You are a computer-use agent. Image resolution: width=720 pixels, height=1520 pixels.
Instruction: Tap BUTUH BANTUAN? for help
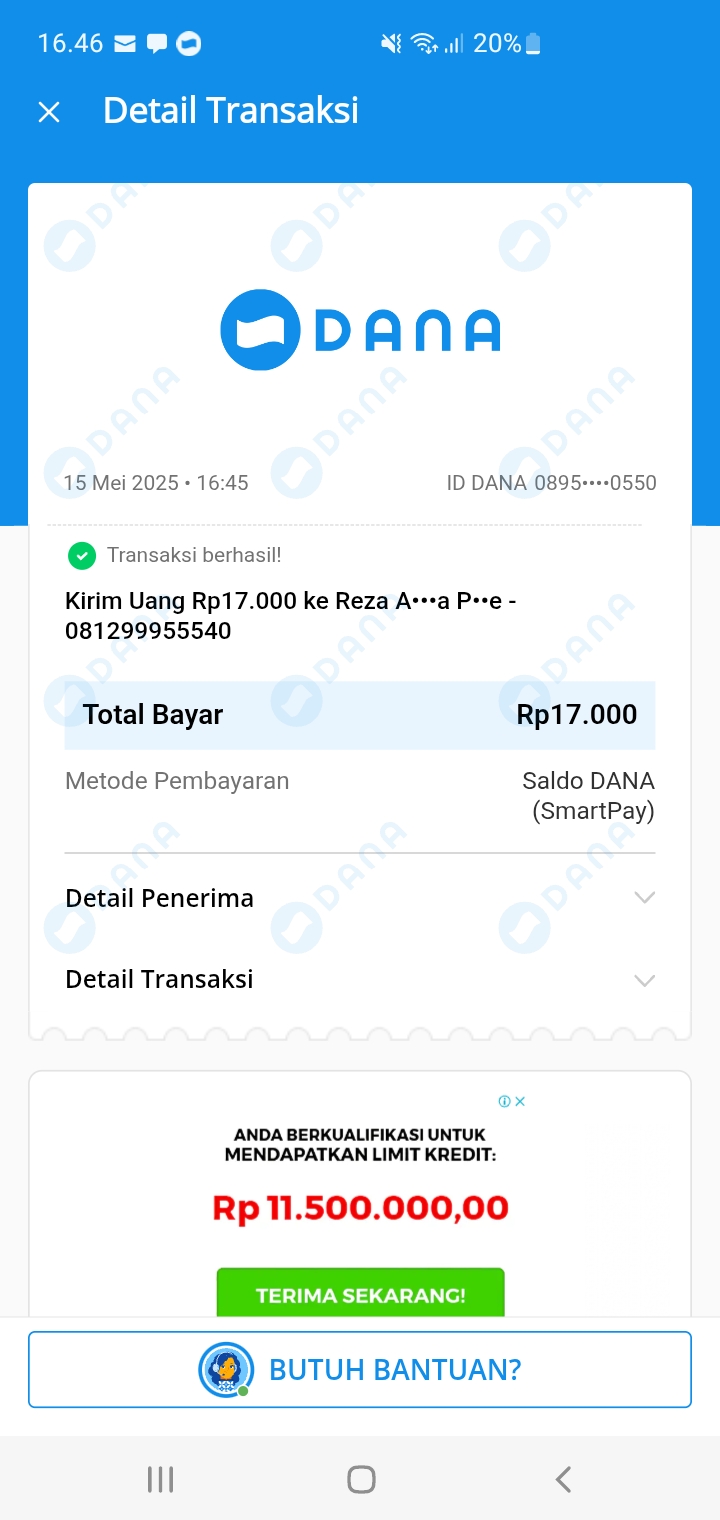(x=360, y=1369)
